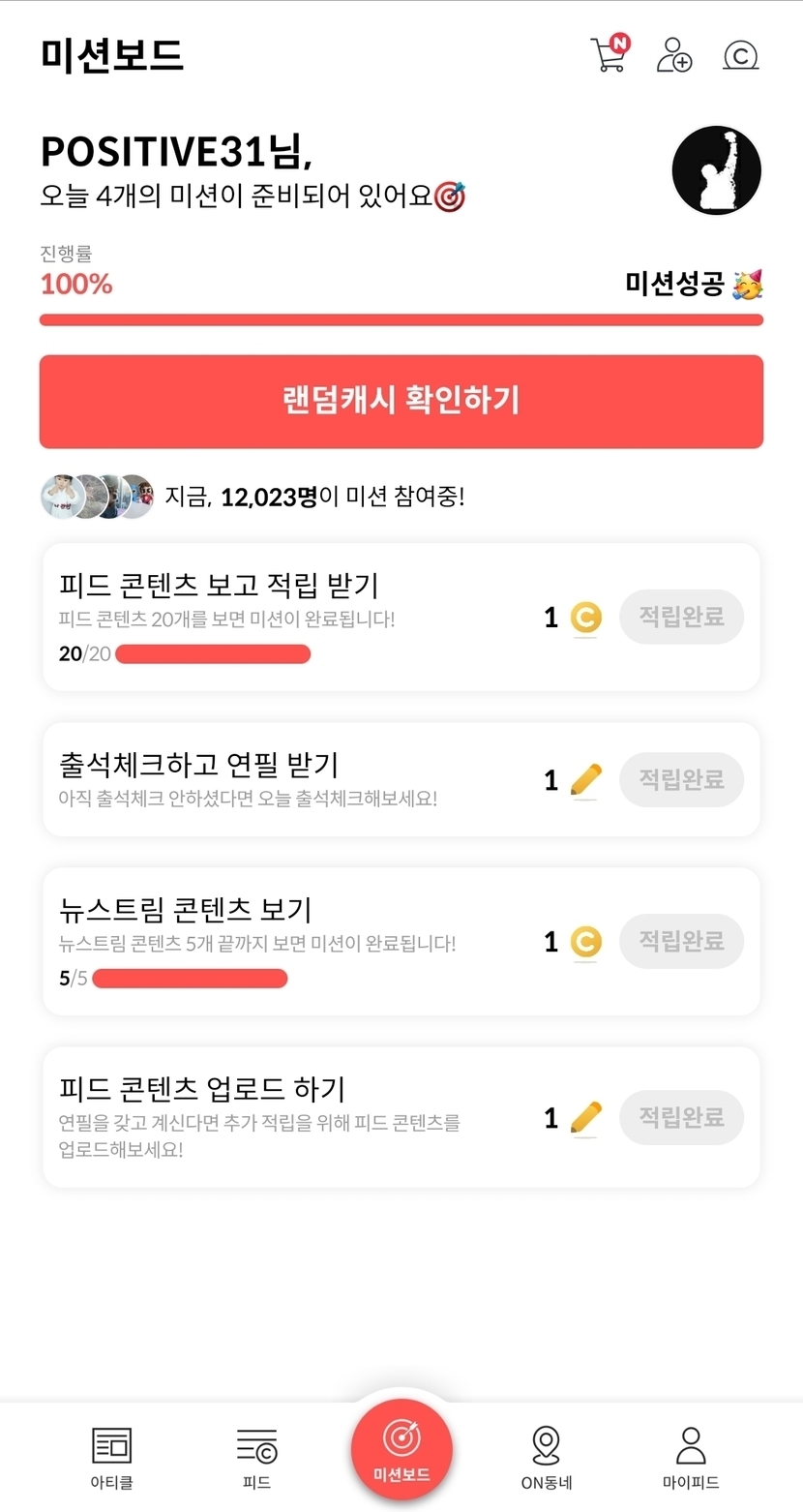Select the 미션보드 tab
The width and height of the screenshot is (803, 1512).
pos(401,1449)
